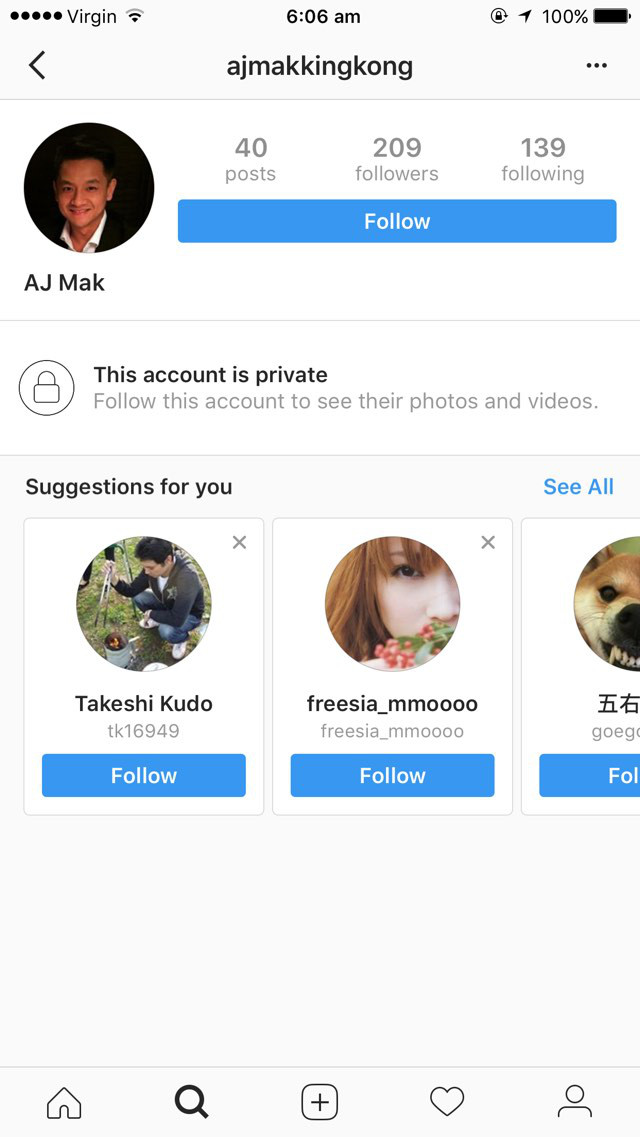
Task: Follow the ajmakkingkong account
Action: tap(397, 221)
